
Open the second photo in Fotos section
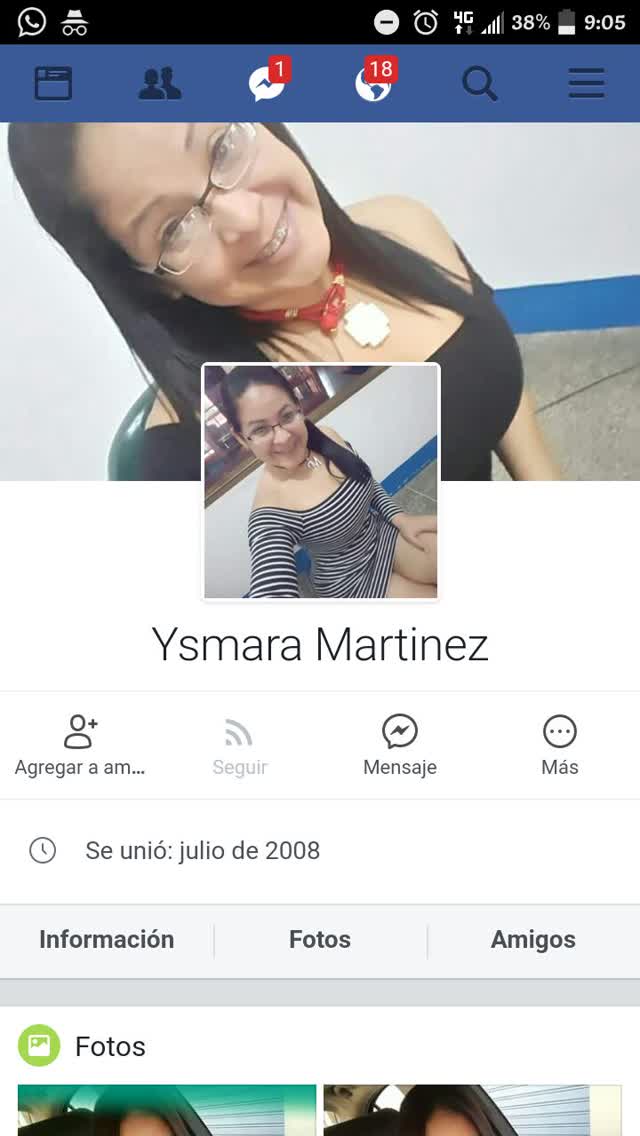472,1110
